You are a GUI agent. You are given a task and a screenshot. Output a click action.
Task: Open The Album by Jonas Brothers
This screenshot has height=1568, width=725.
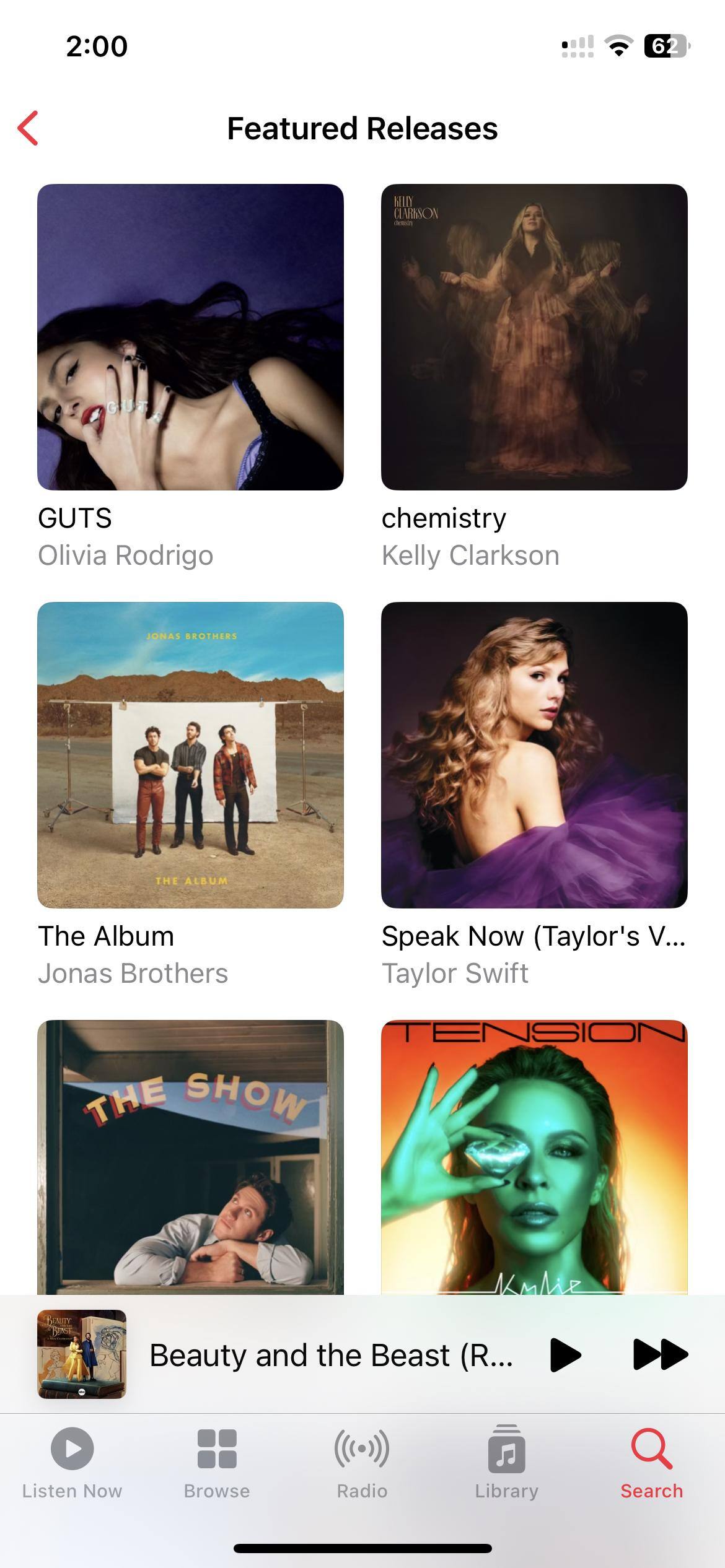pos(190,755)
